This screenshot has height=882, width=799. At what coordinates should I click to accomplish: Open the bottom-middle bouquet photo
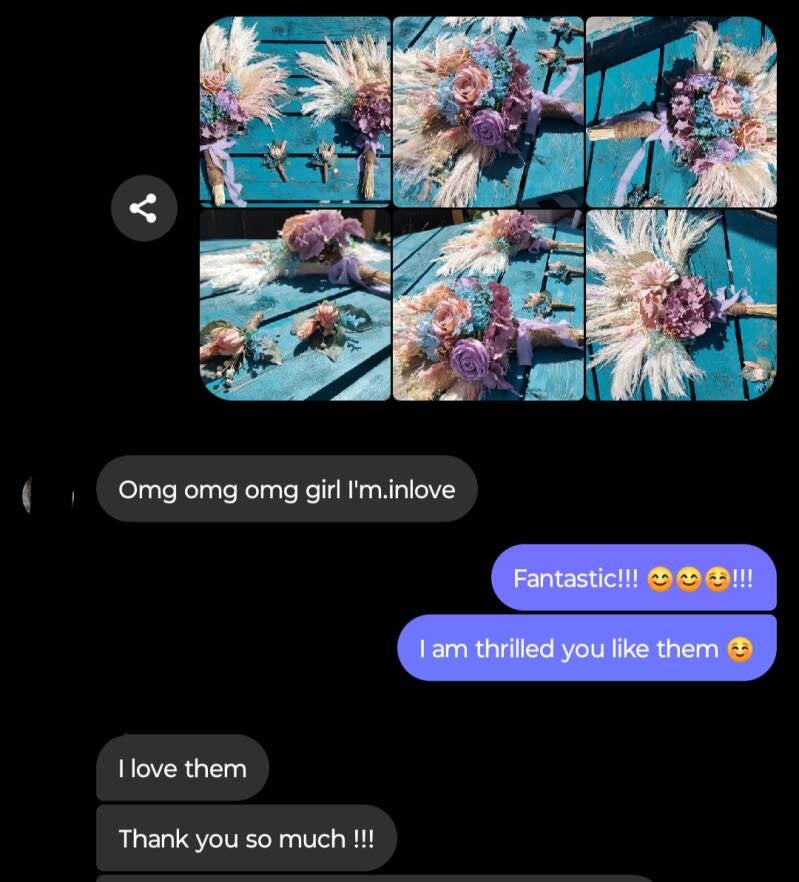488,305
